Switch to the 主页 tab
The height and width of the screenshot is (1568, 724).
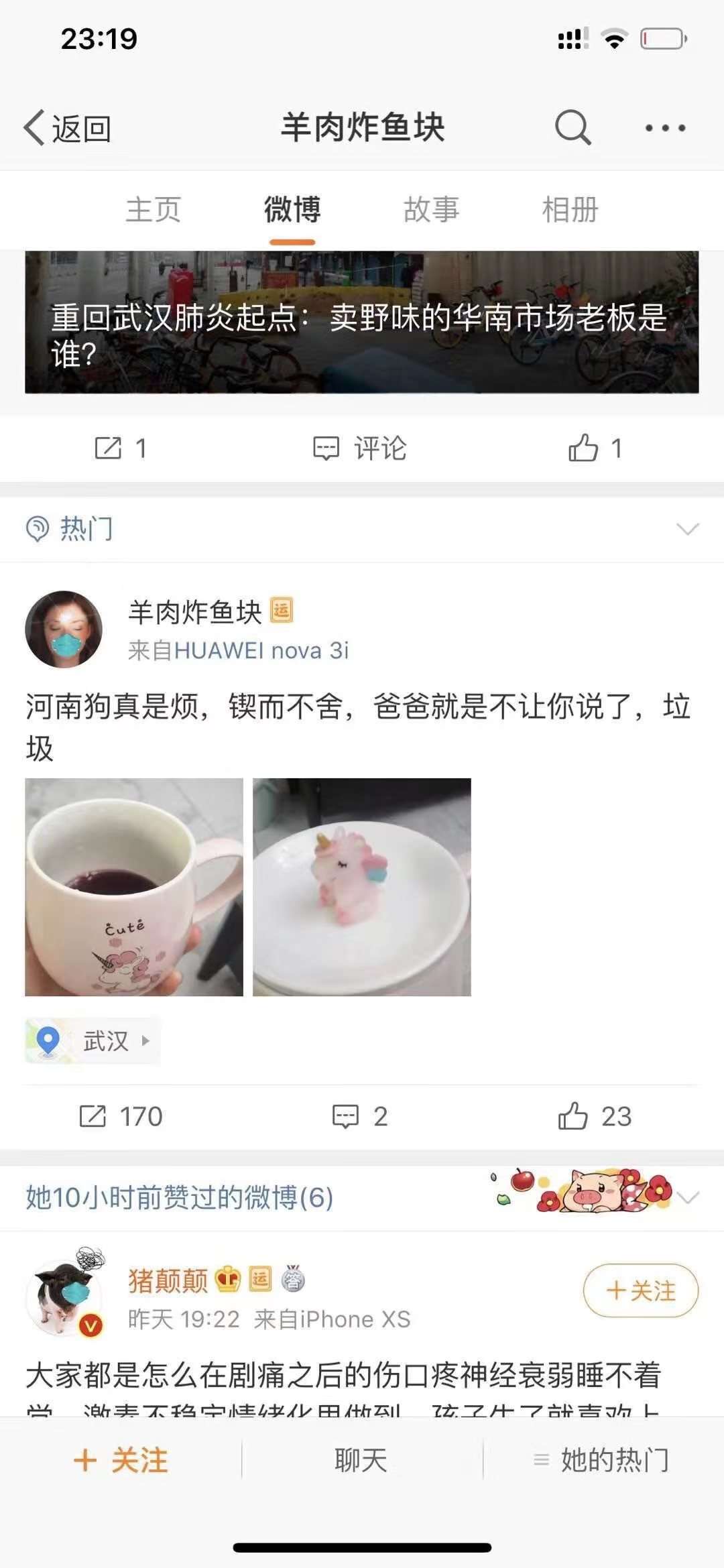[154, 210]
